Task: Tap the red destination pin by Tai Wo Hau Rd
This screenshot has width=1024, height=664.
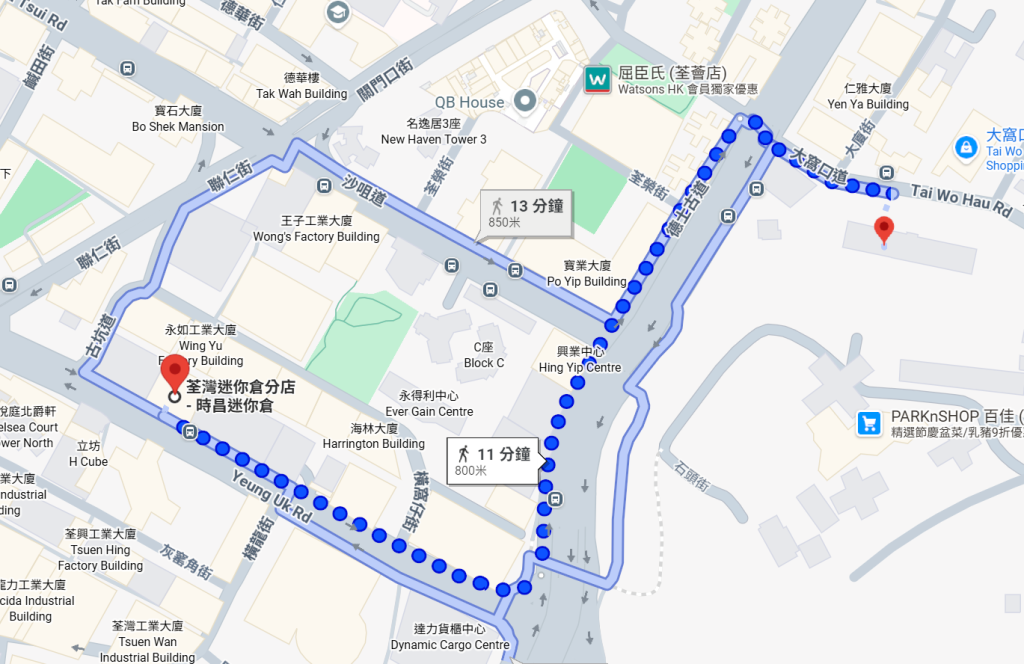Action: pos(883,228)
